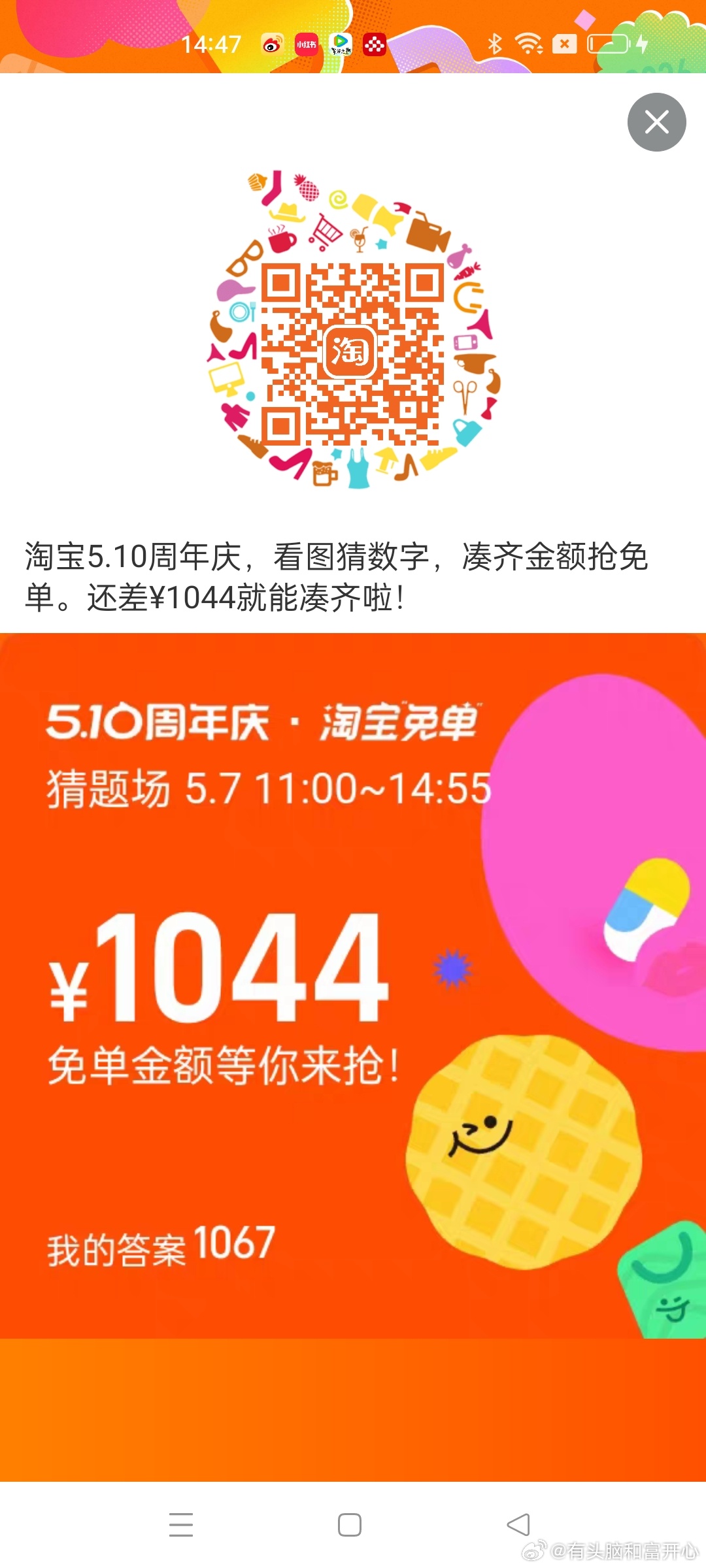Viewport: 706px width, 1568px height.
Task: Go back using the system back button
Action: tap(518, 1525)
